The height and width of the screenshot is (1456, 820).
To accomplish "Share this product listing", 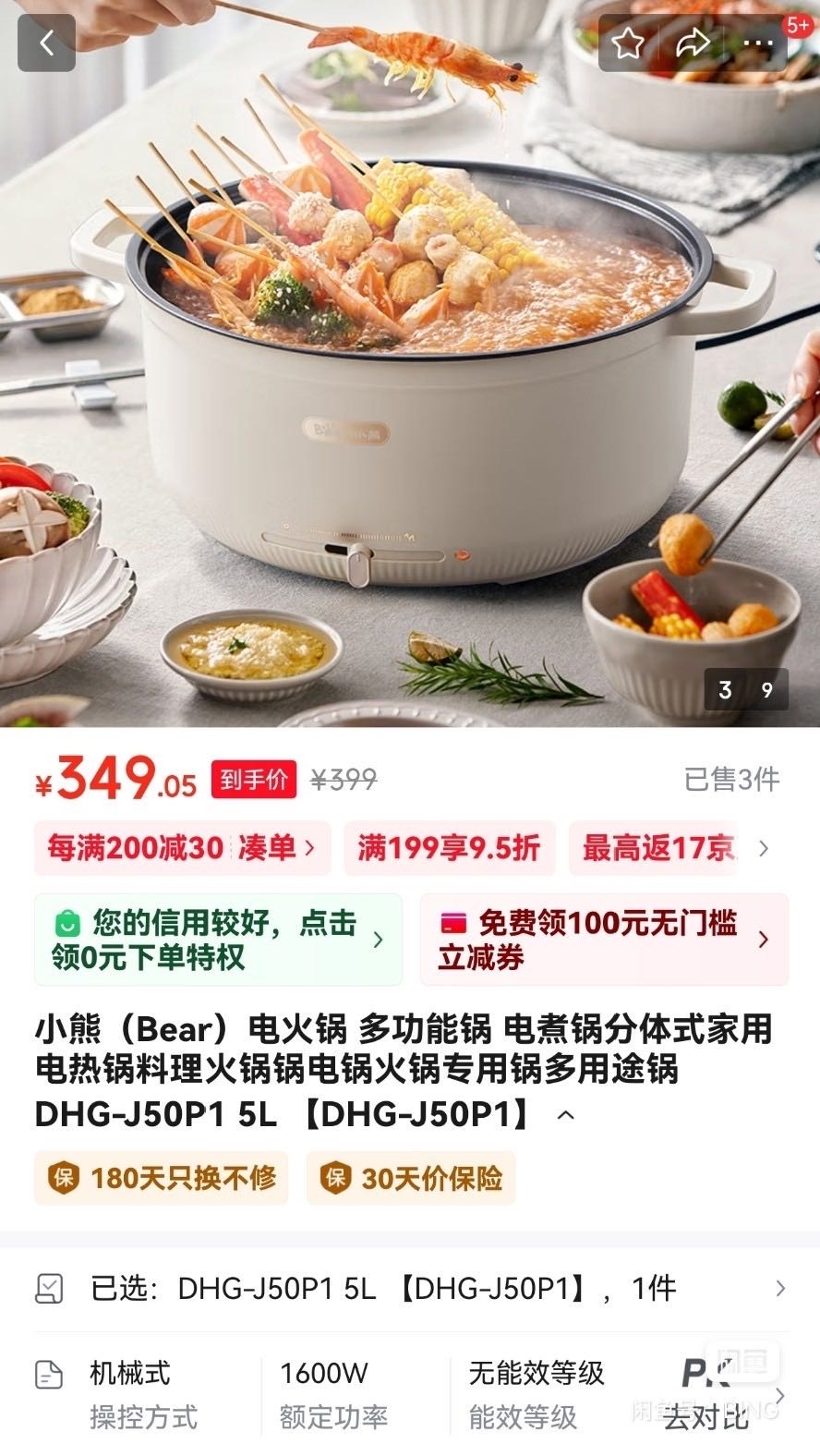I will tap(693, 42).
